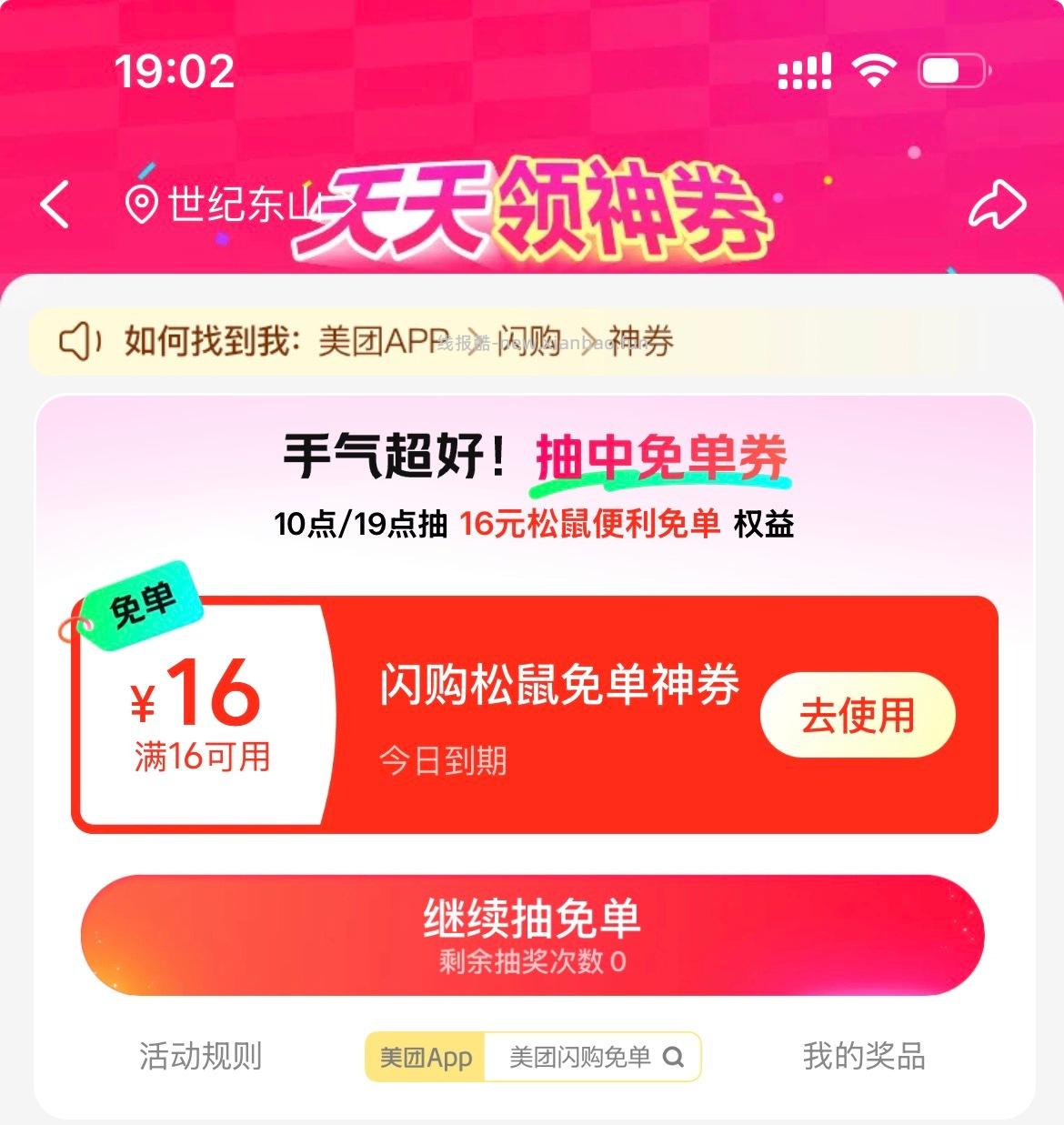Tap the Wi-Fi icon in the status bar
1064x1125 pixels.
[x=874, y=69]
